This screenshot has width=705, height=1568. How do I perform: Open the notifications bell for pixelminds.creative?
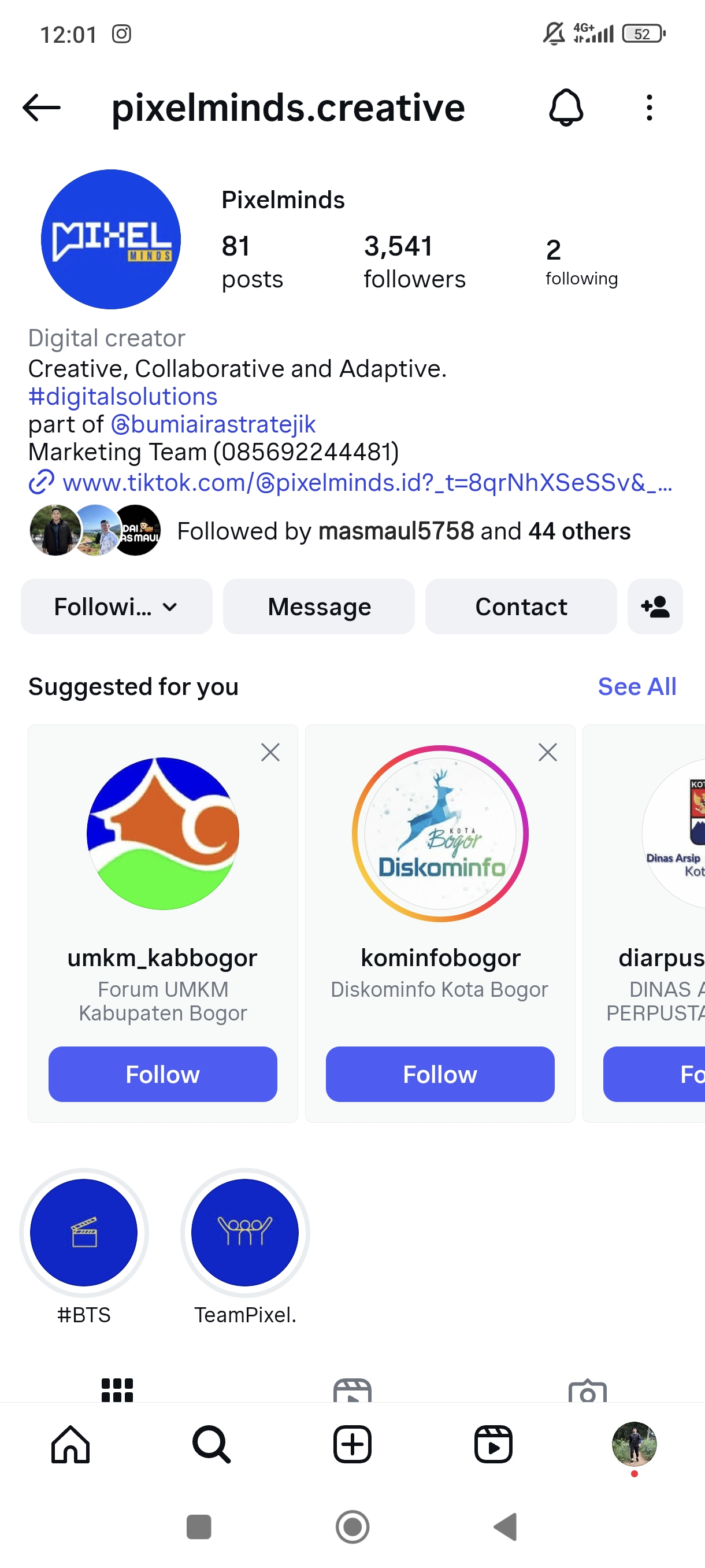[x=566, y=108]
